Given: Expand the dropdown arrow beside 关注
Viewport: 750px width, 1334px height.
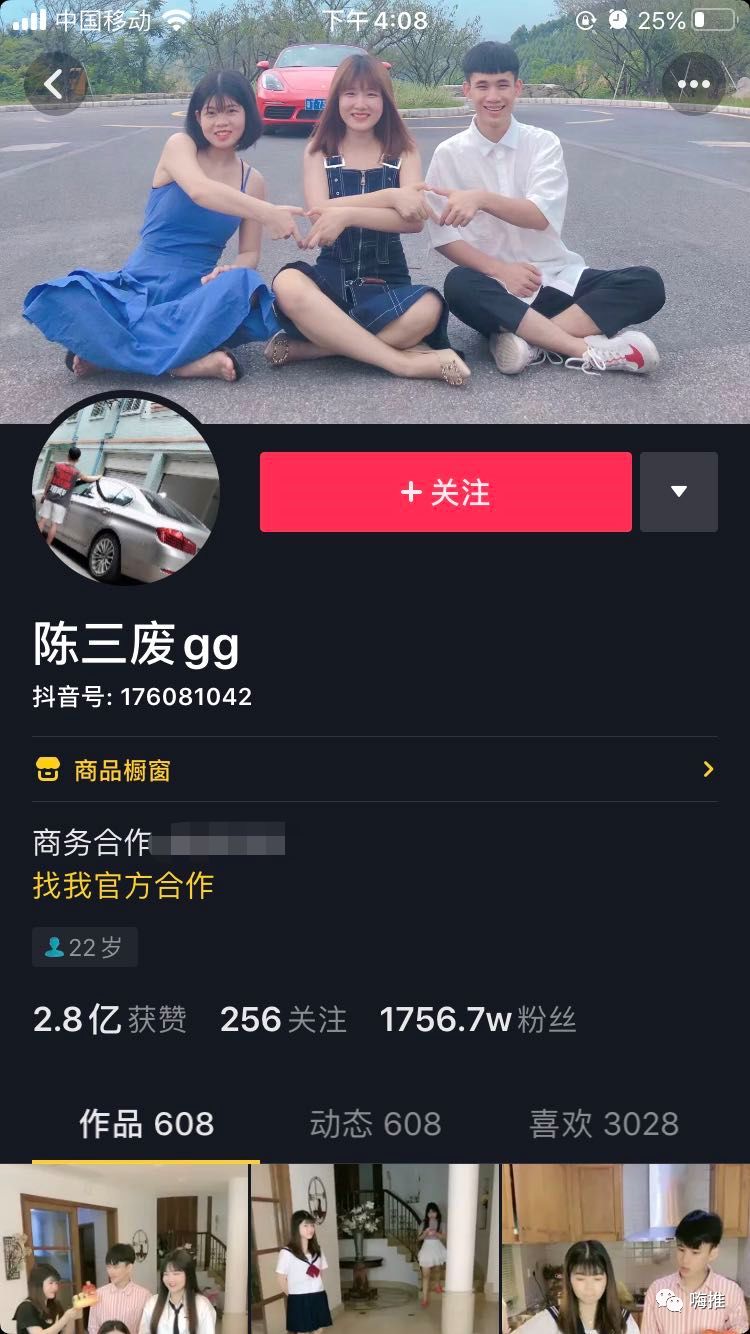Looking at the screenshot, I should [678, 492].
